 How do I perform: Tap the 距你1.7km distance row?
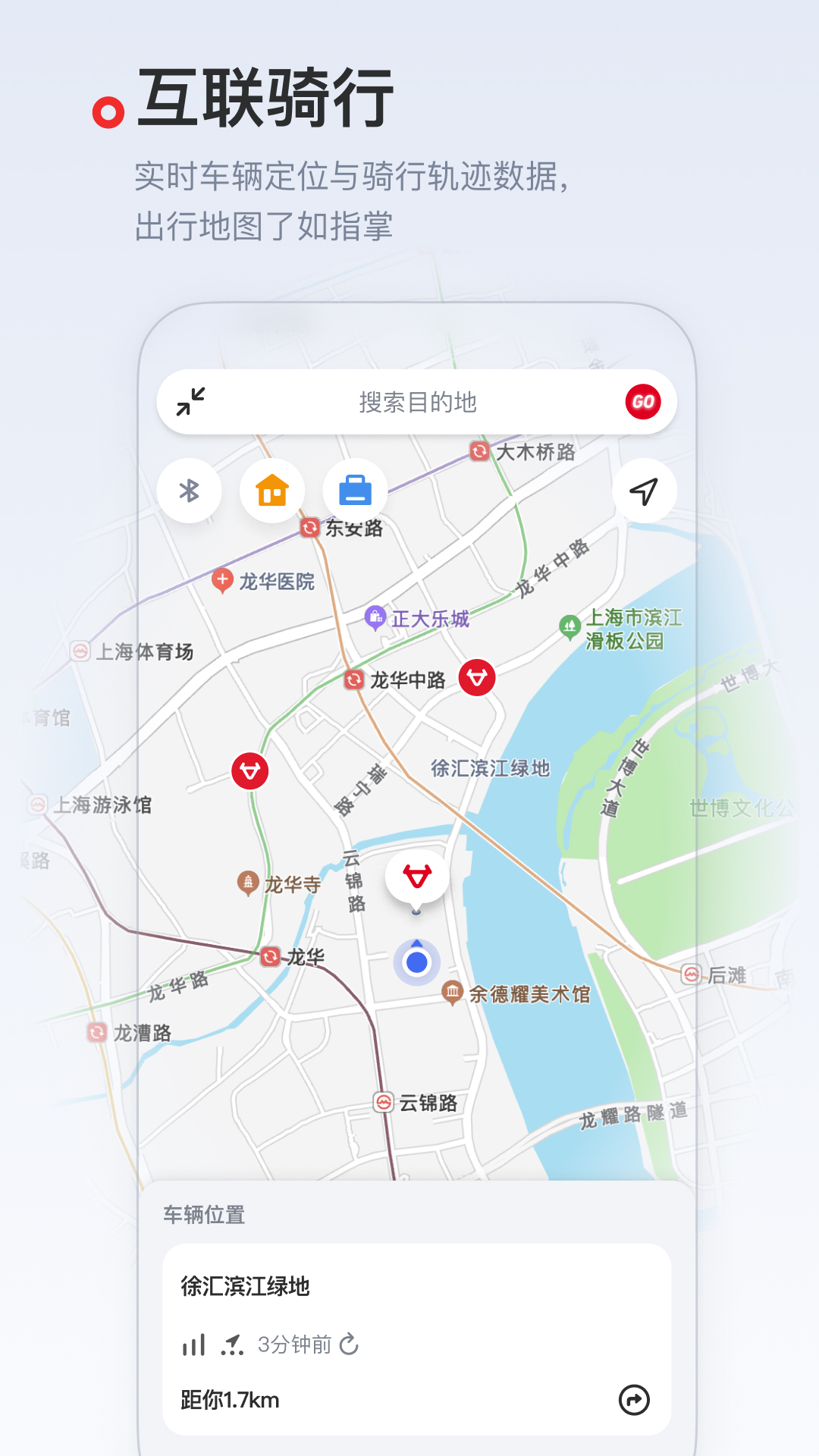pyautogui.click(x=230, y=1399)
